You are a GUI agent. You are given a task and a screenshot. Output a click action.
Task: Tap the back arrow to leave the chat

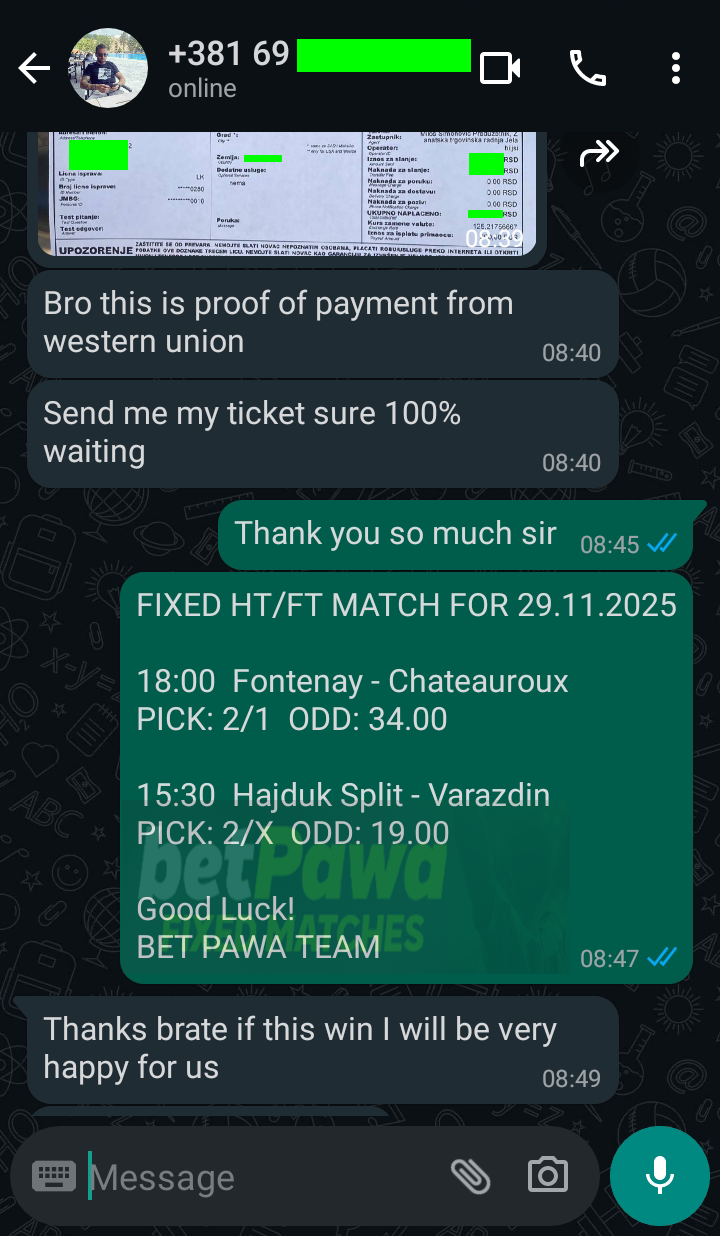click(x=33, y=68)
